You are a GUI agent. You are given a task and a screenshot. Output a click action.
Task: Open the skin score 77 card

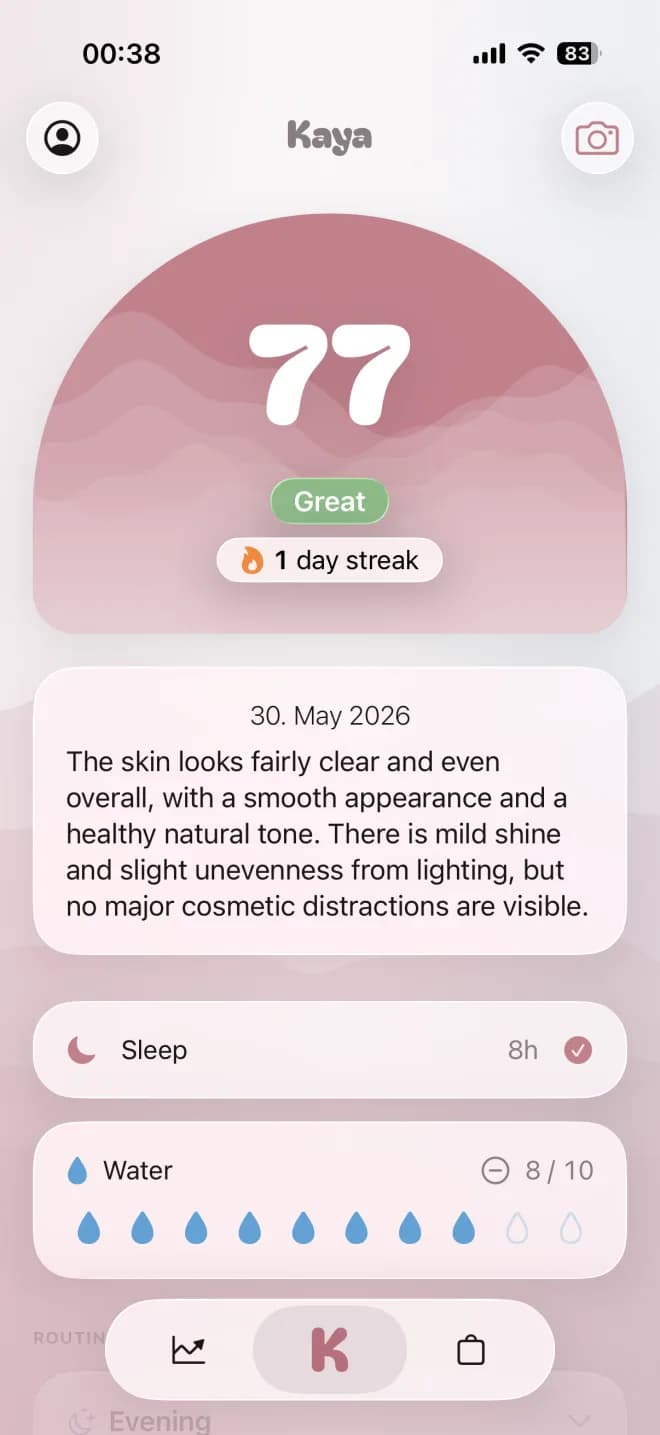pos(330,422)
